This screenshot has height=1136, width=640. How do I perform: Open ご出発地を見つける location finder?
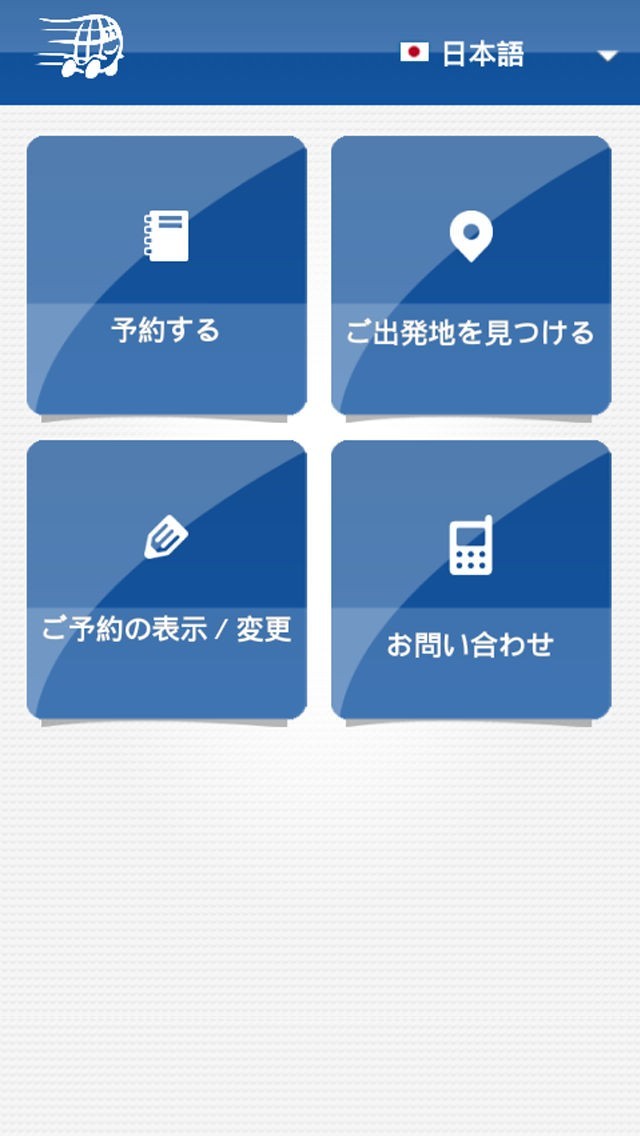471,275
